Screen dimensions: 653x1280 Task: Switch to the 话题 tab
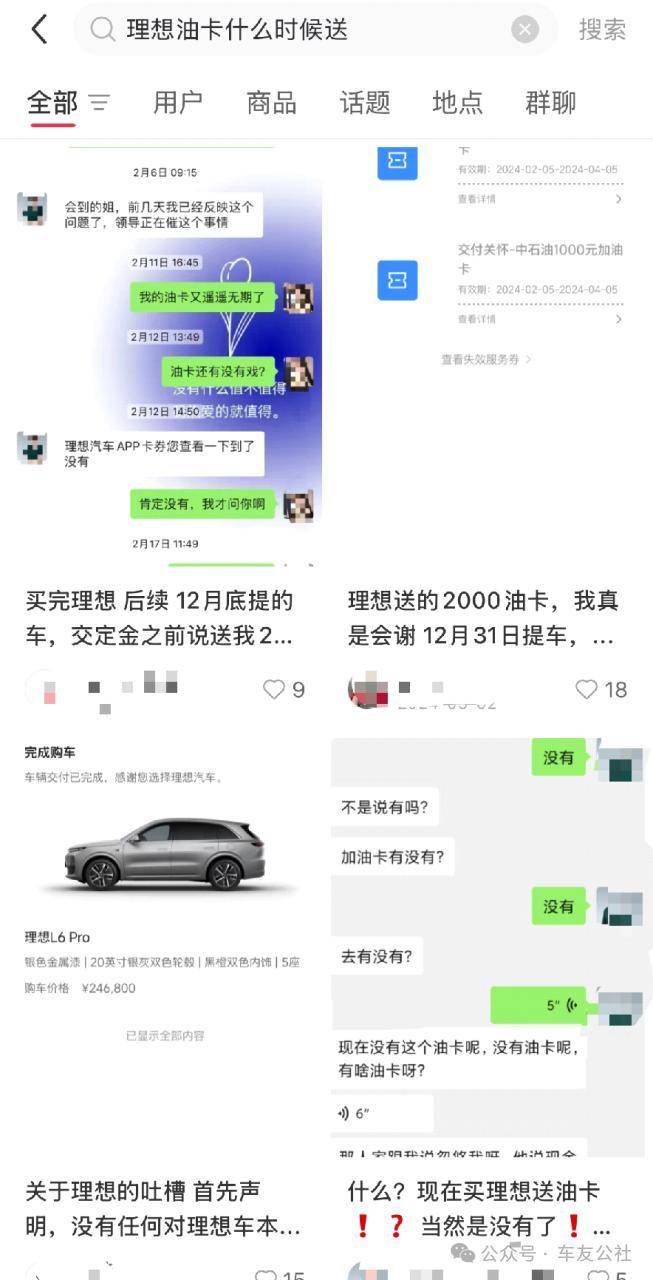coord(364,102)
